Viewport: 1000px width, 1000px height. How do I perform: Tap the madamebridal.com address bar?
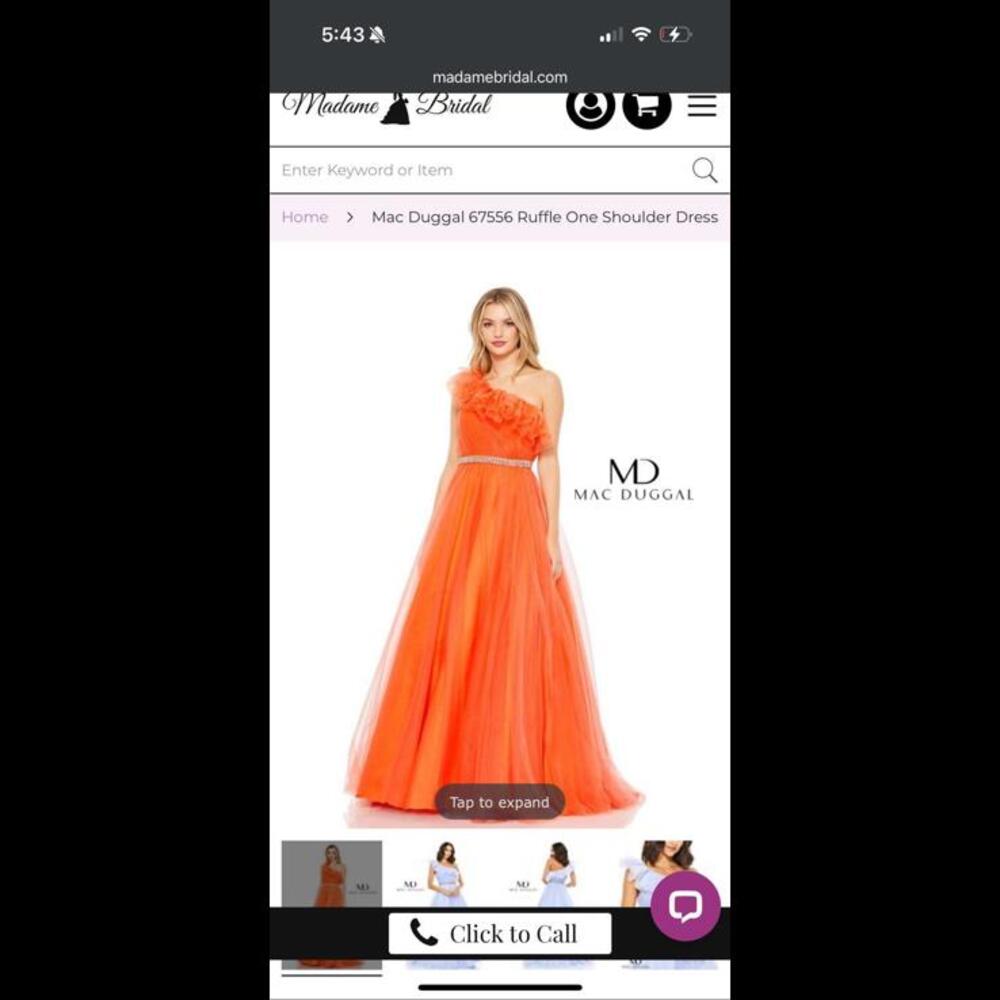(500, 77)
